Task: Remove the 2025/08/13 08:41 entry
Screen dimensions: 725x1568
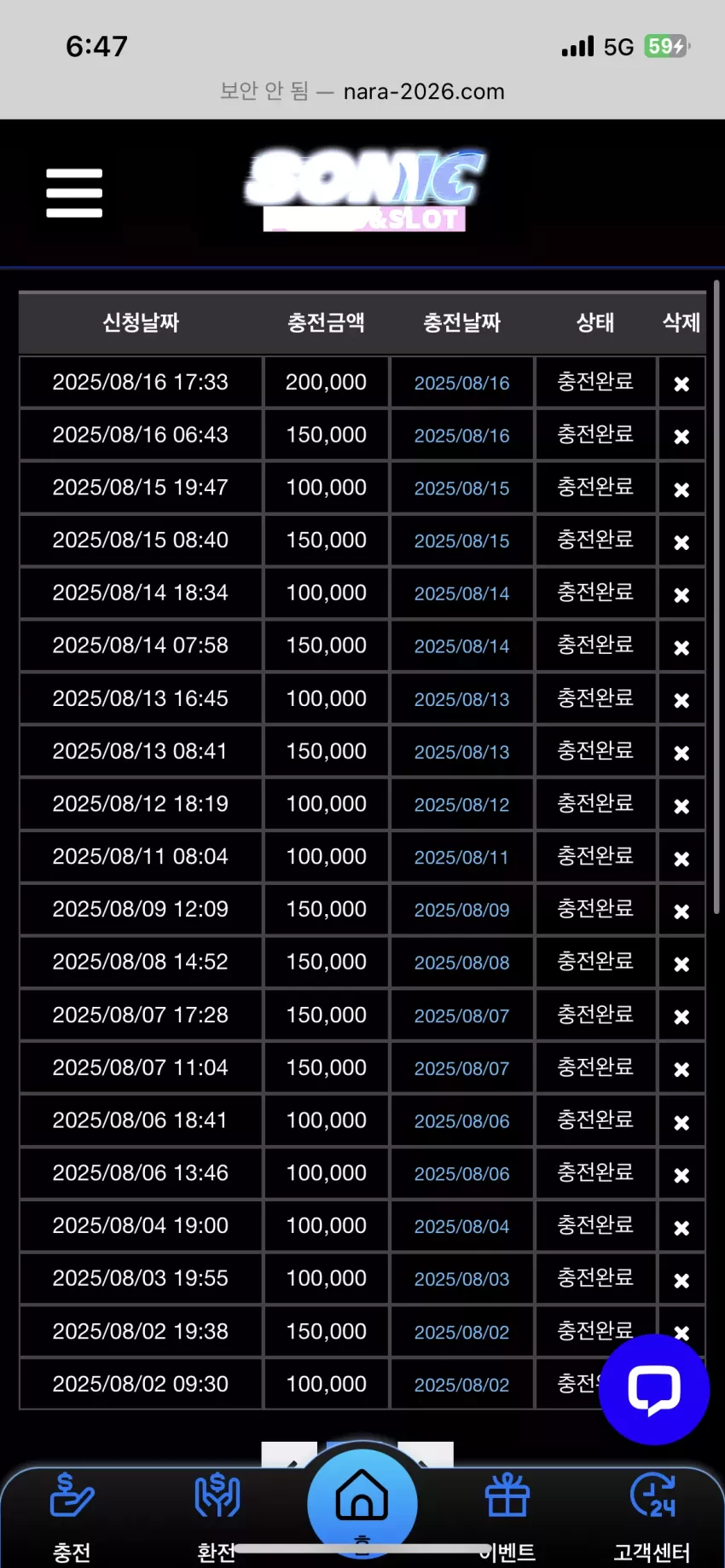Action: pos(681,753)
